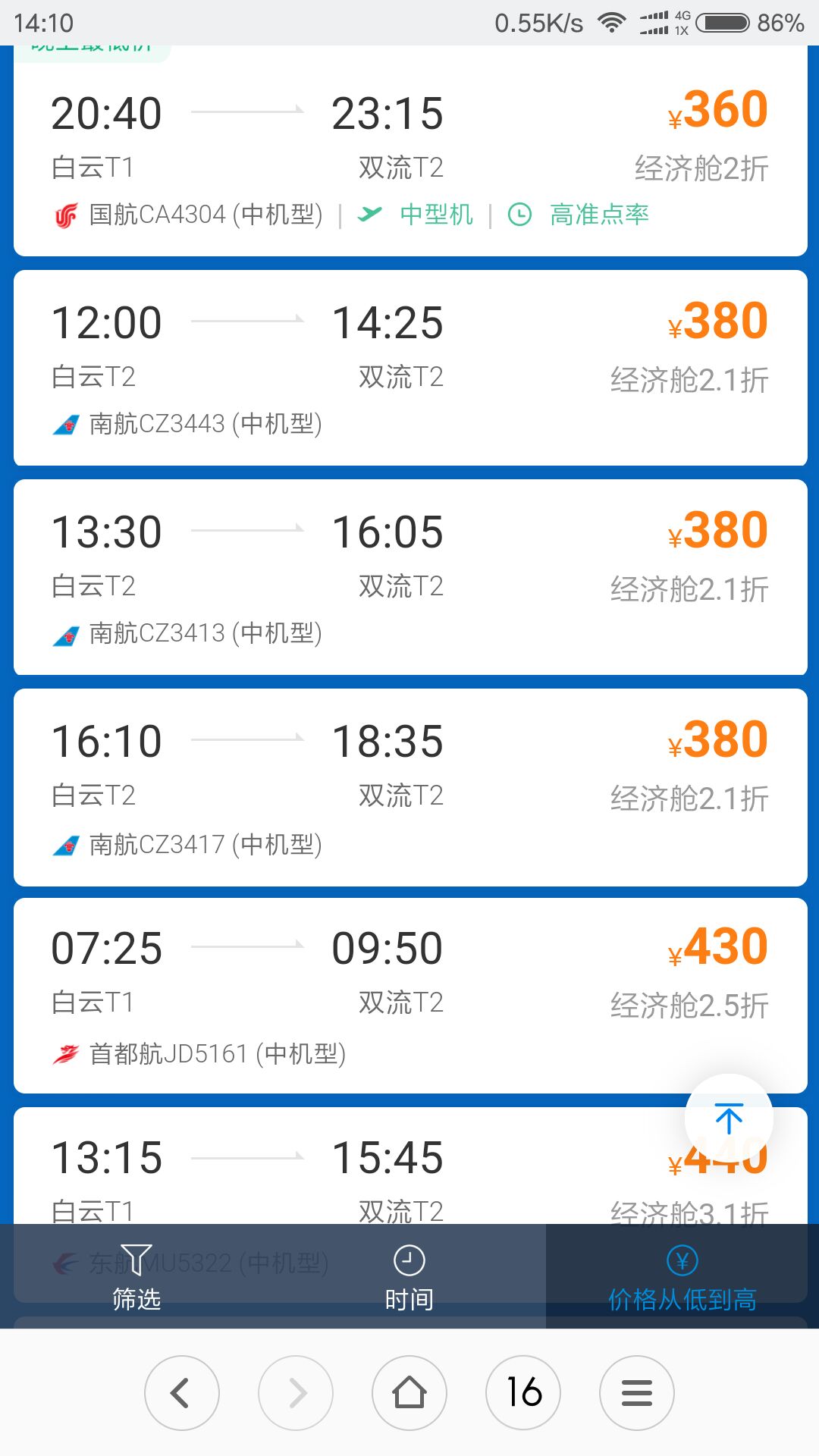Go to the browser home page
The height and width of the screenshot is (1456, 819).
point(409,1393)
